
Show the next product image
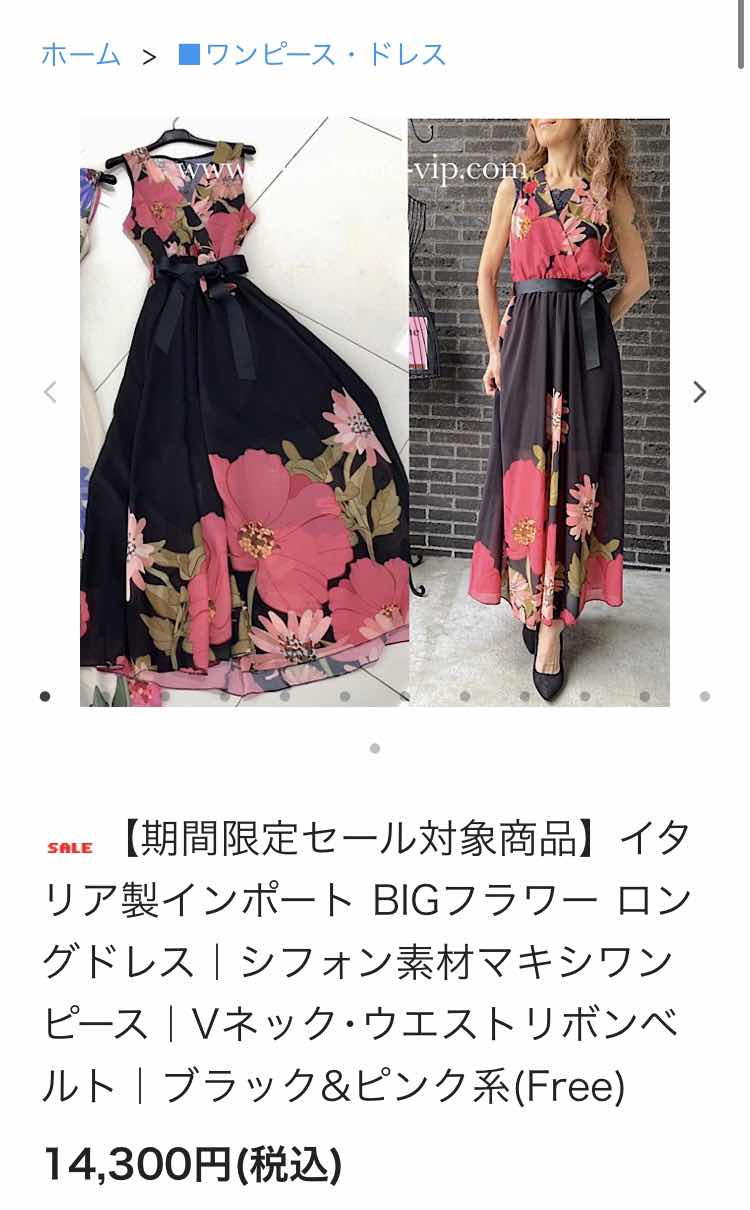pyautogui.click(x=699, y=392)
